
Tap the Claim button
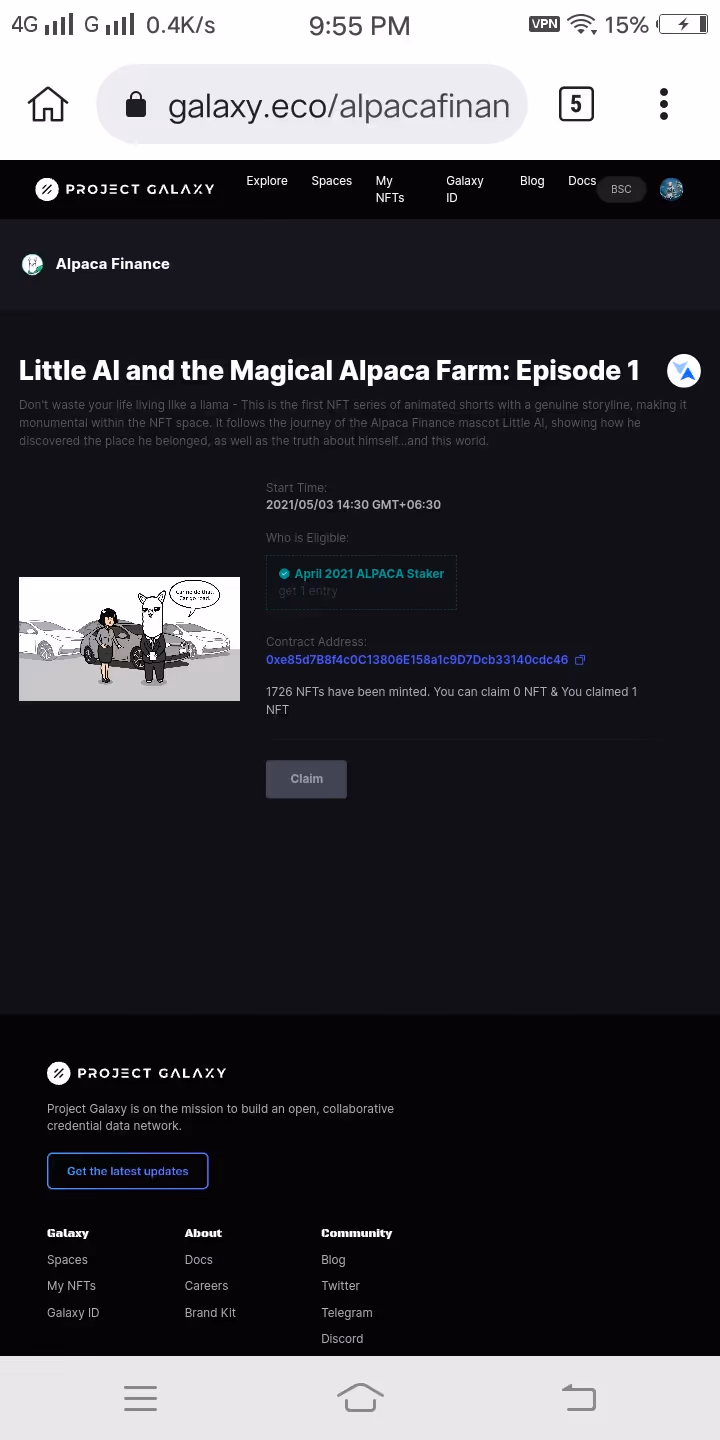pyautogui.click(x=306, y=779)
